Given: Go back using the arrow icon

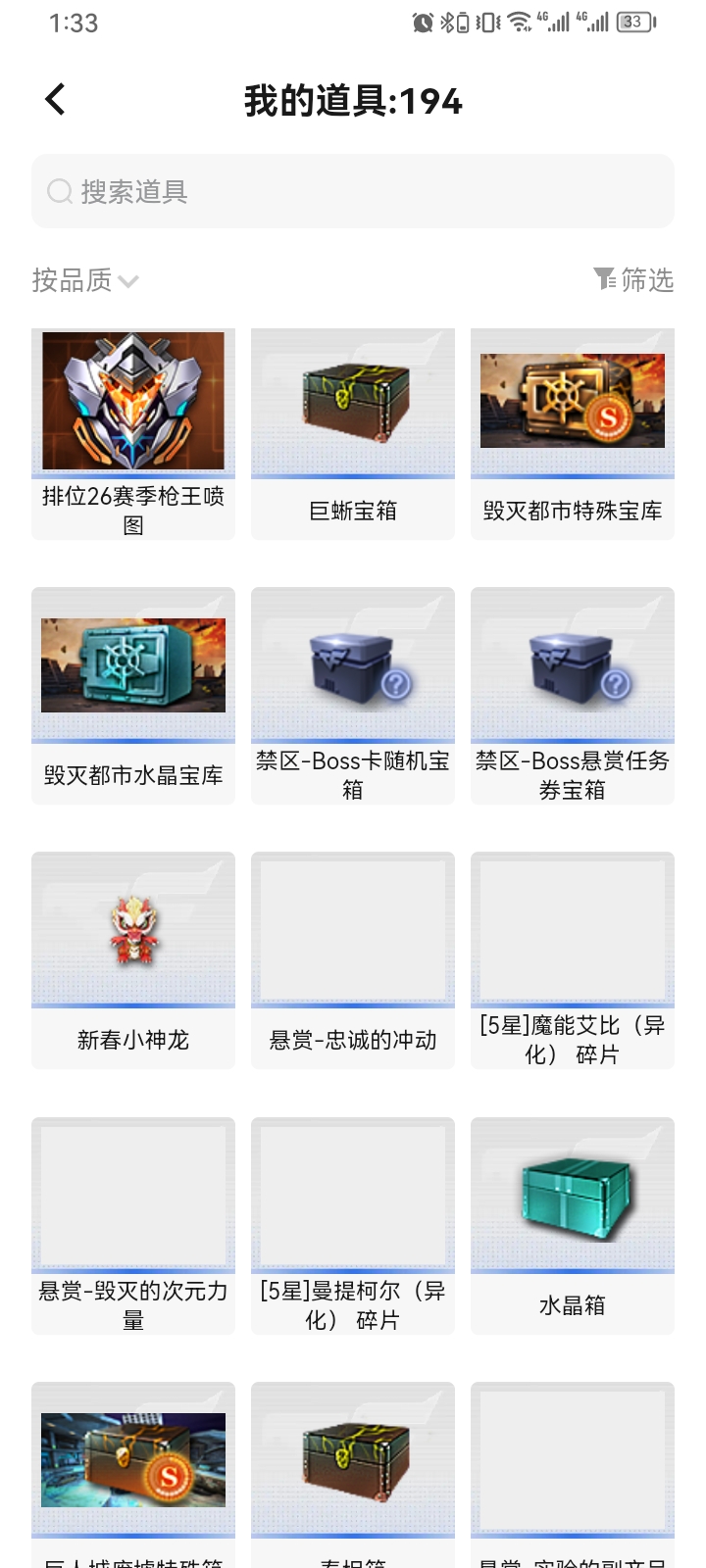Looking at the screenshot, I should [56, 100].
